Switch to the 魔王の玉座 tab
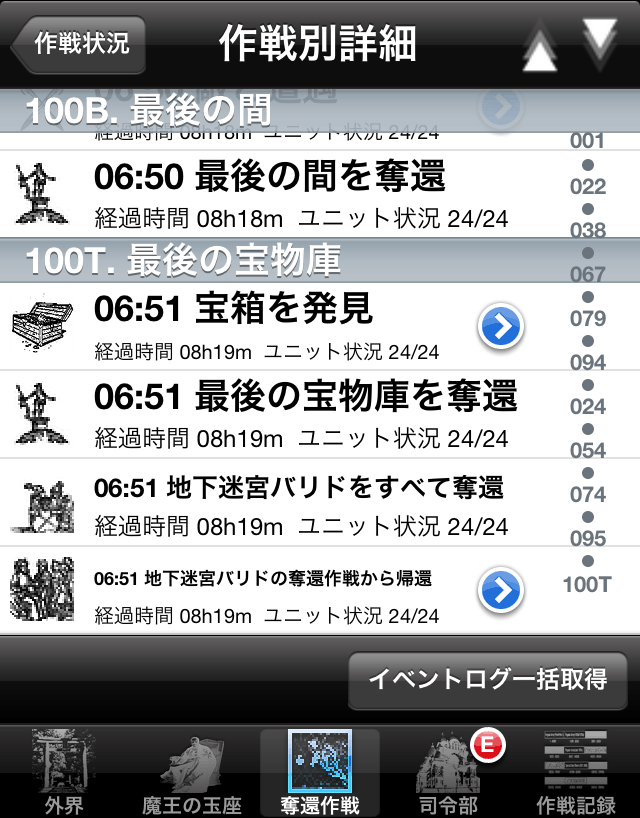This screenshot has width=640, height=818. [192, 772]
